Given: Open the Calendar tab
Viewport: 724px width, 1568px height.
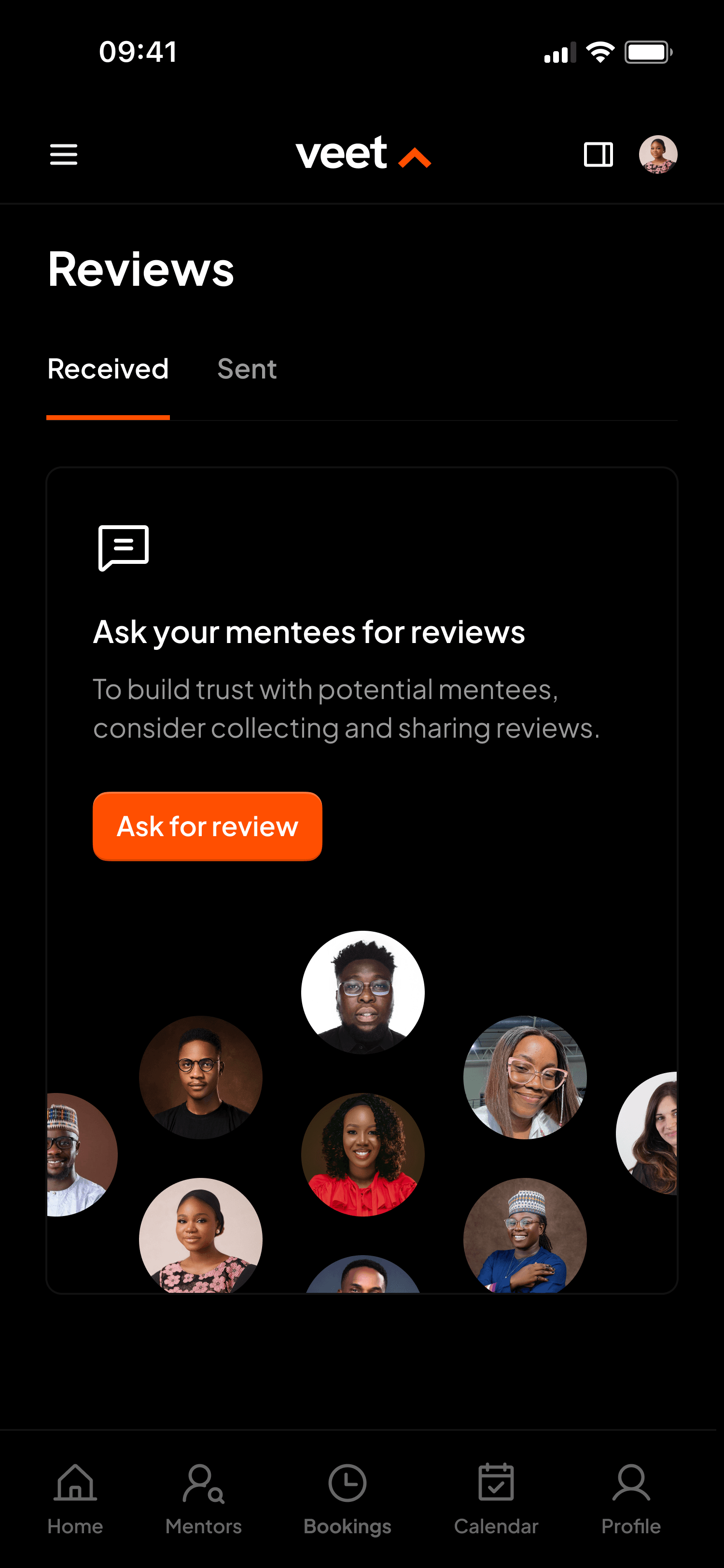Looking at the screenshot, I should (x=496, y=1498).
